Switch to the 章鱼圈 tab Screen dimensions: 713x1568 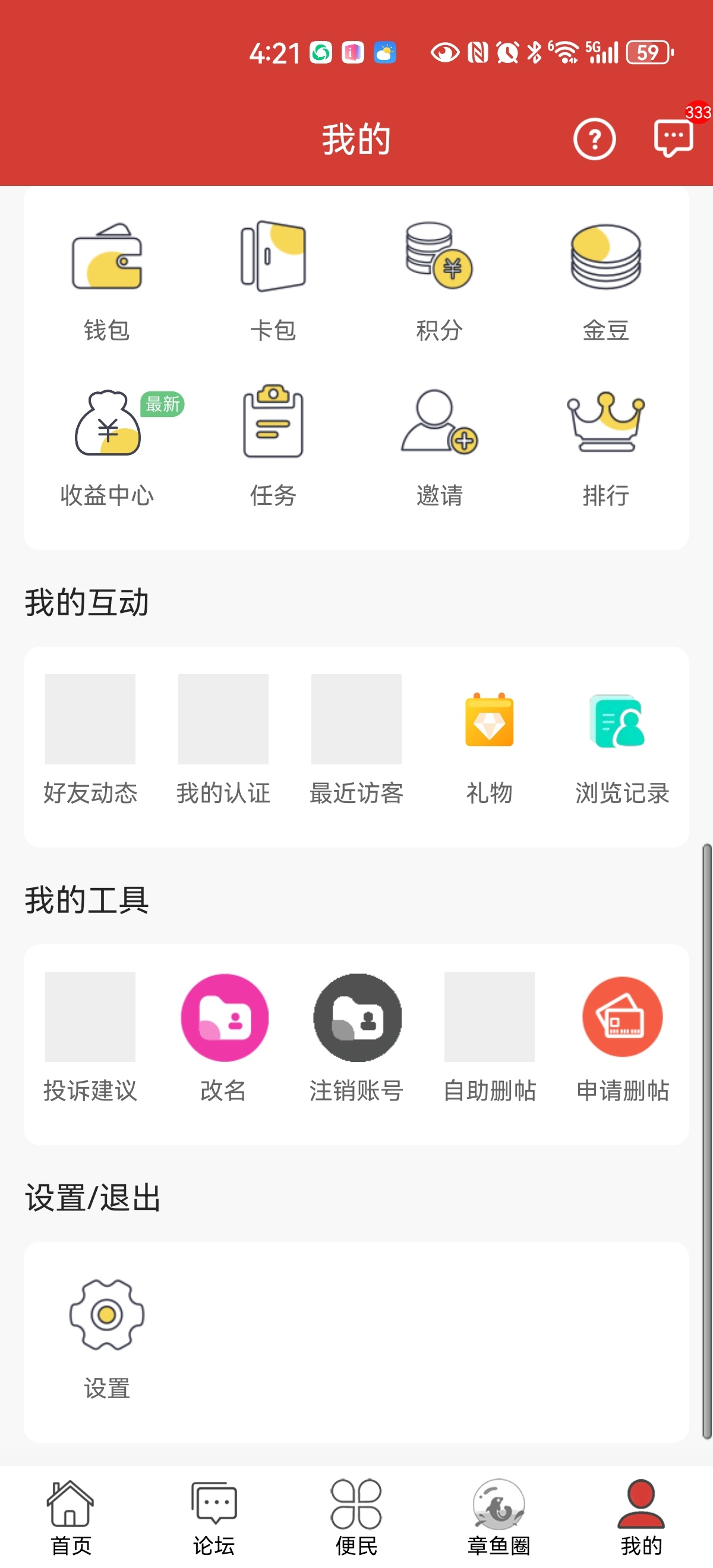tap(499, 1518)
